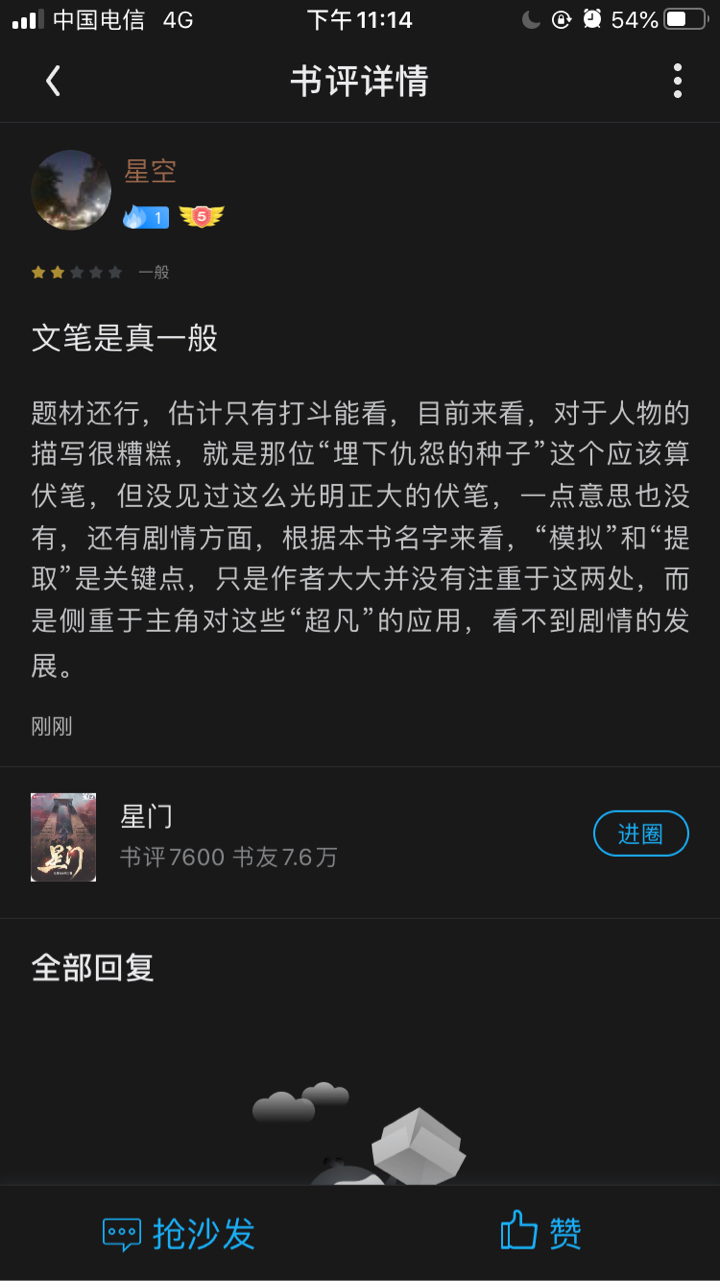Viewport: 720px width, 1281px height.
Task: Tap the 星空 username
Action: 150,171
